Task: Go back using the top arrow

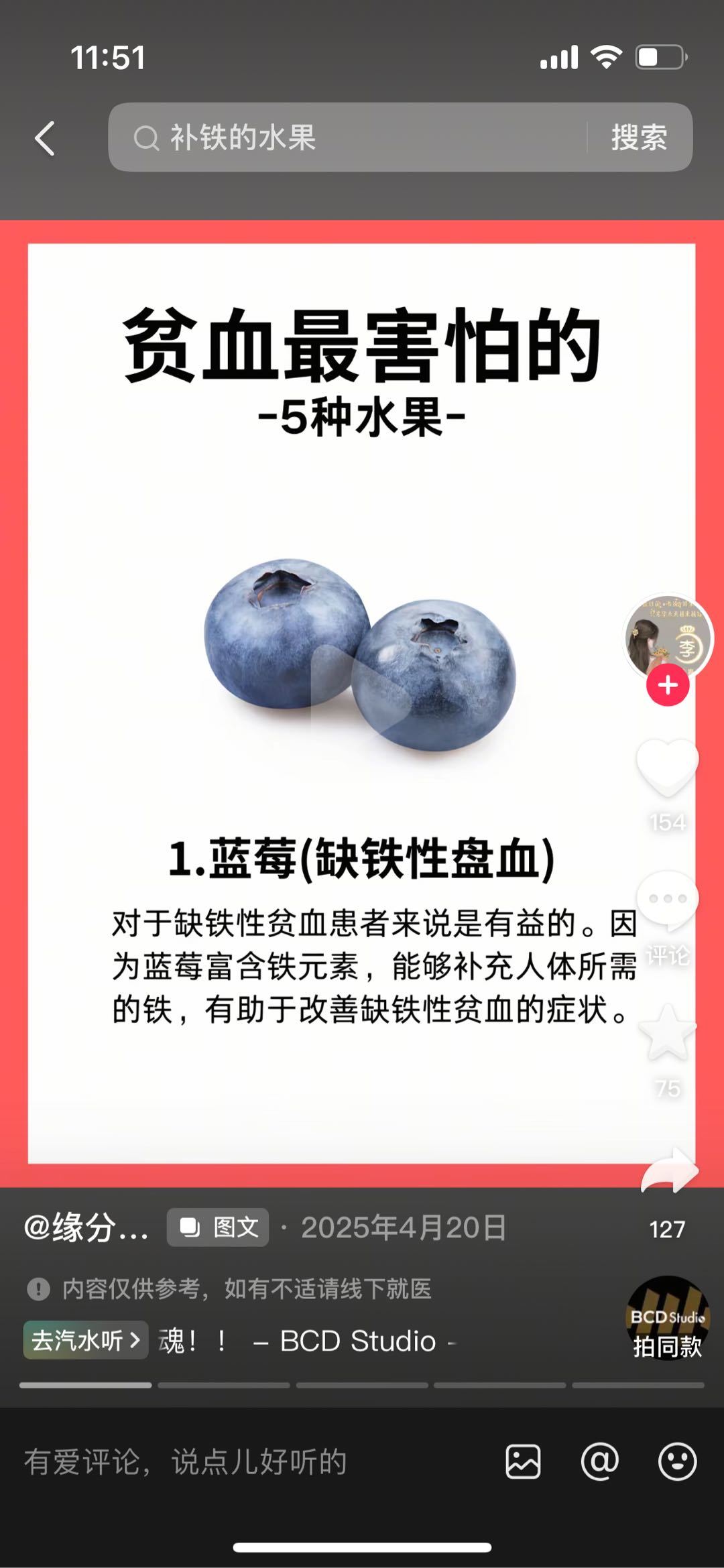Action: click(x=45, y=139)
